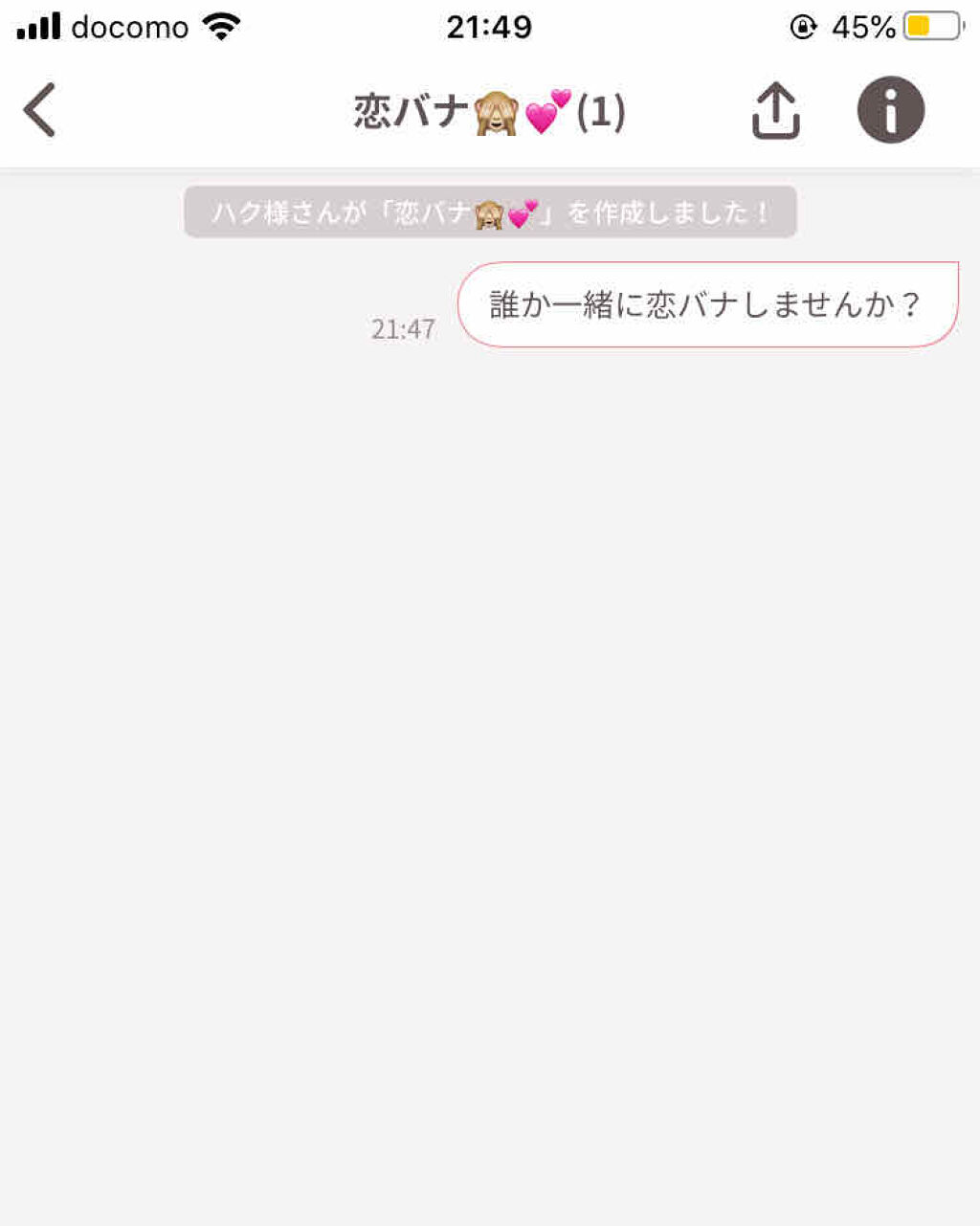Tap the yellow battery indicator
This screenshot has height=1226, width=980.
coord(930,27)
